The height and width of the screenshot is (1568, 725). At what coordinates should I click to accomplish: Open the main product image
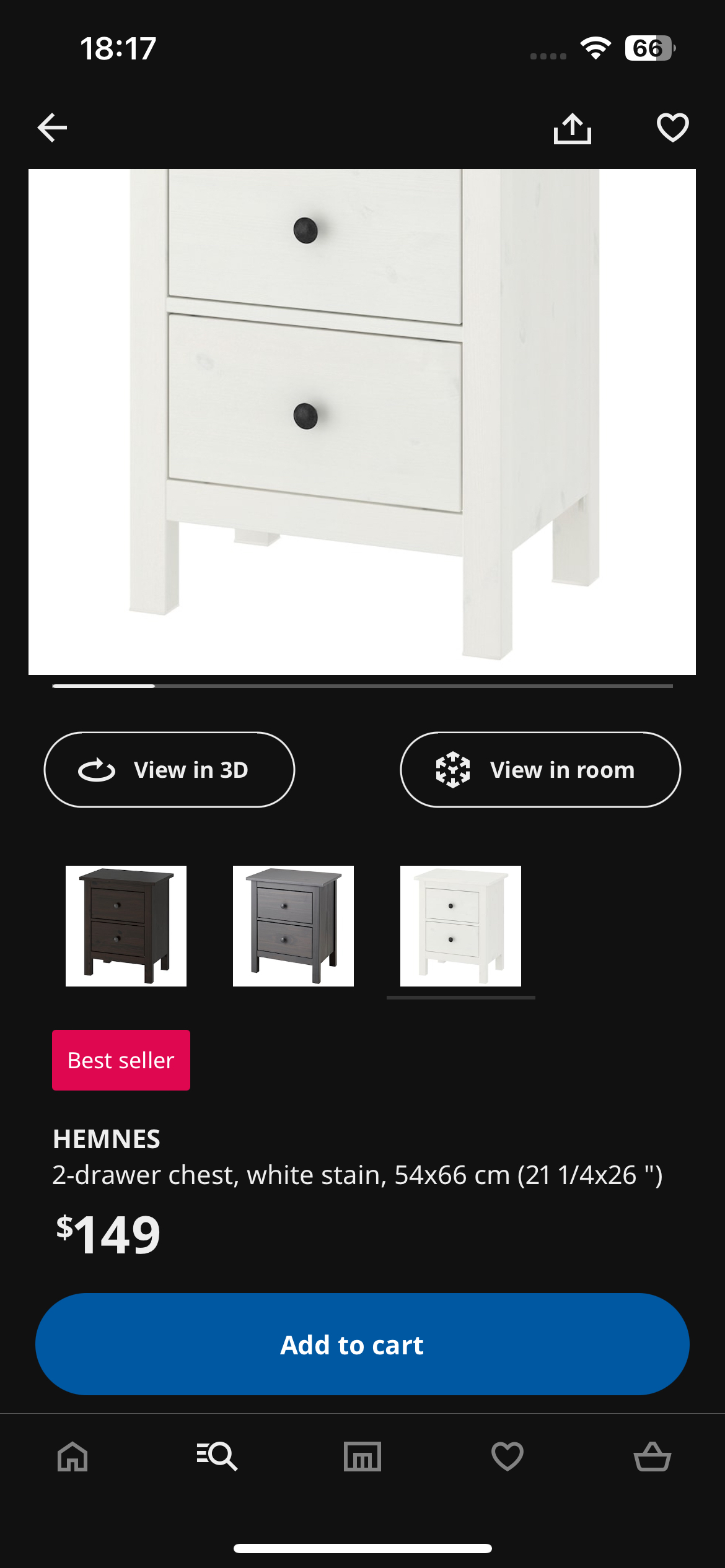[x=362, y=421]
